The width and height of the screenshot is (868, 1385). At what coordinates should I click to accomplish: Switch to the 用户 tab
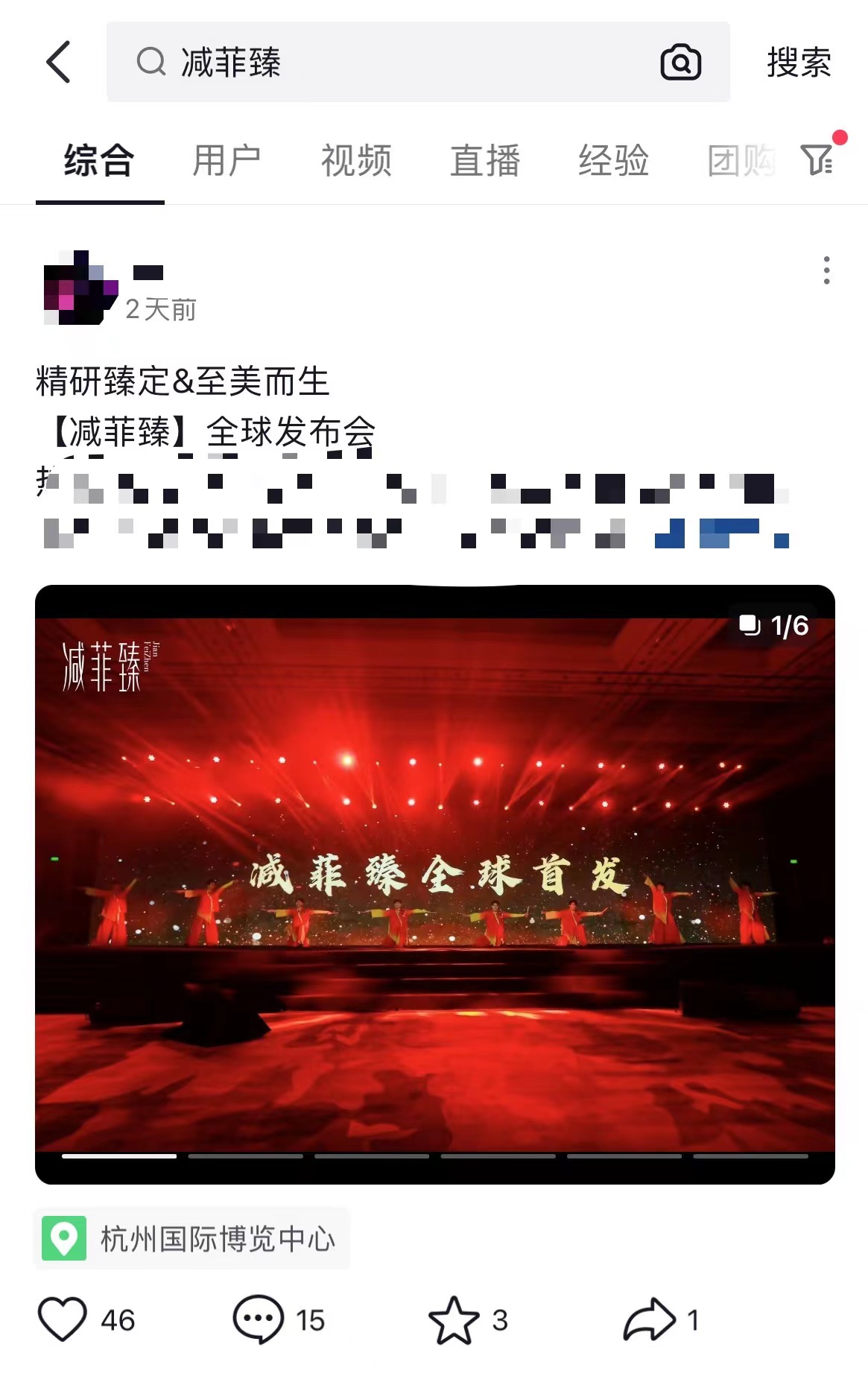(226, 160)
